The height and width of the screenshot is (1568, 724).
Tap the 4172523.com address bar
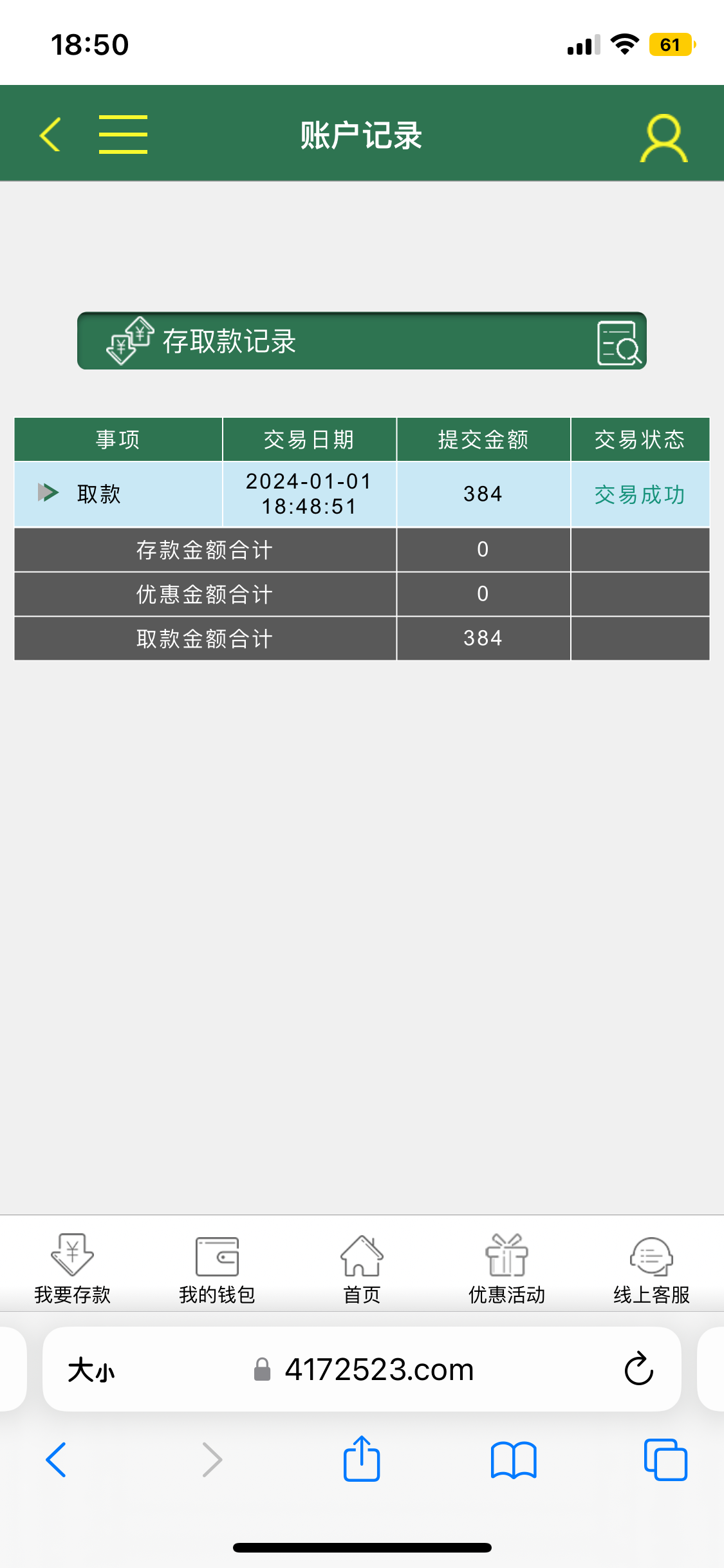(x=378, y=1370)
